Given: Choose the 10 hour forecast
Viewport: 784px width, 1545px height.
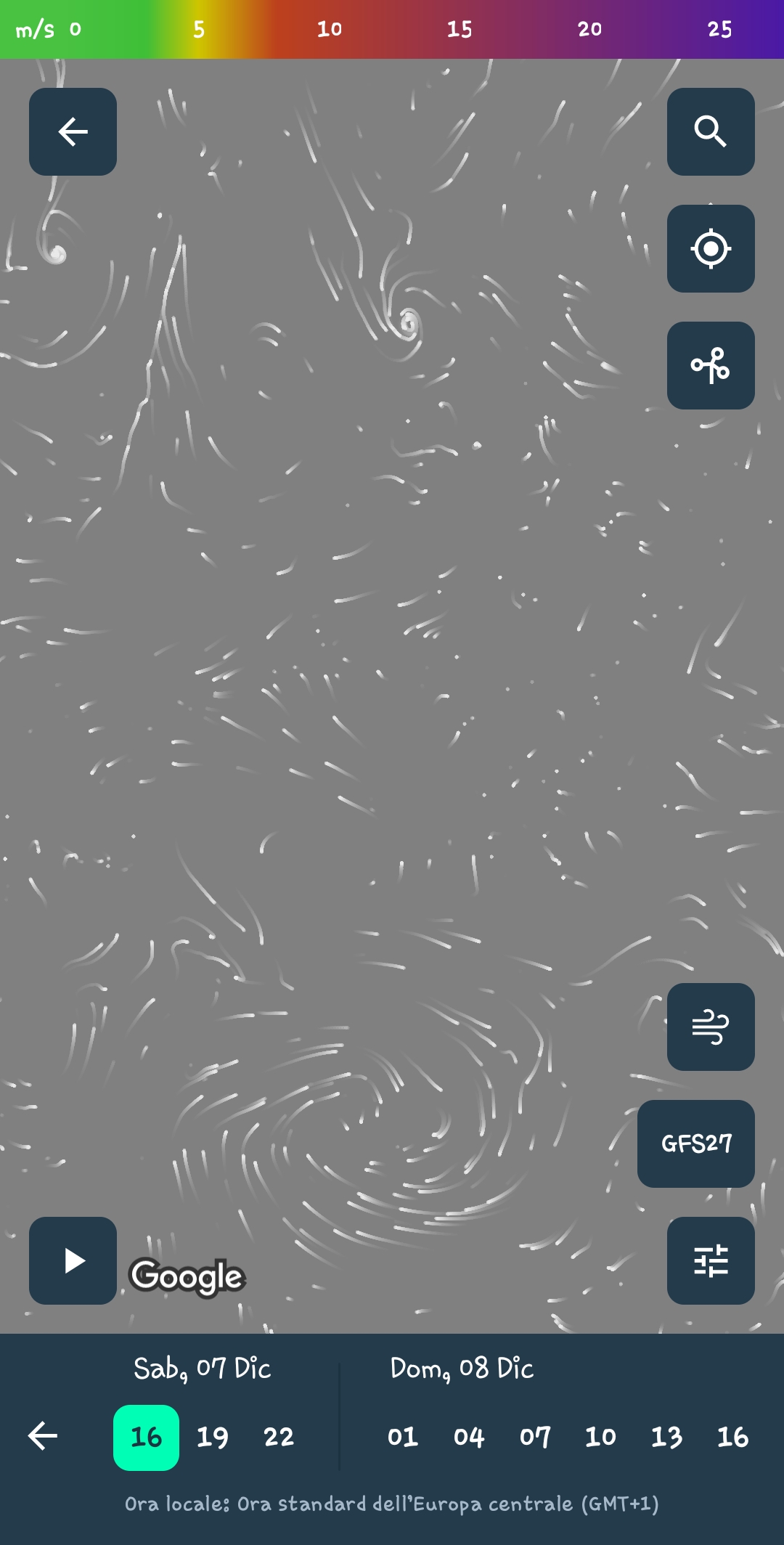Looking at the screenshot, I should 601,1438.
